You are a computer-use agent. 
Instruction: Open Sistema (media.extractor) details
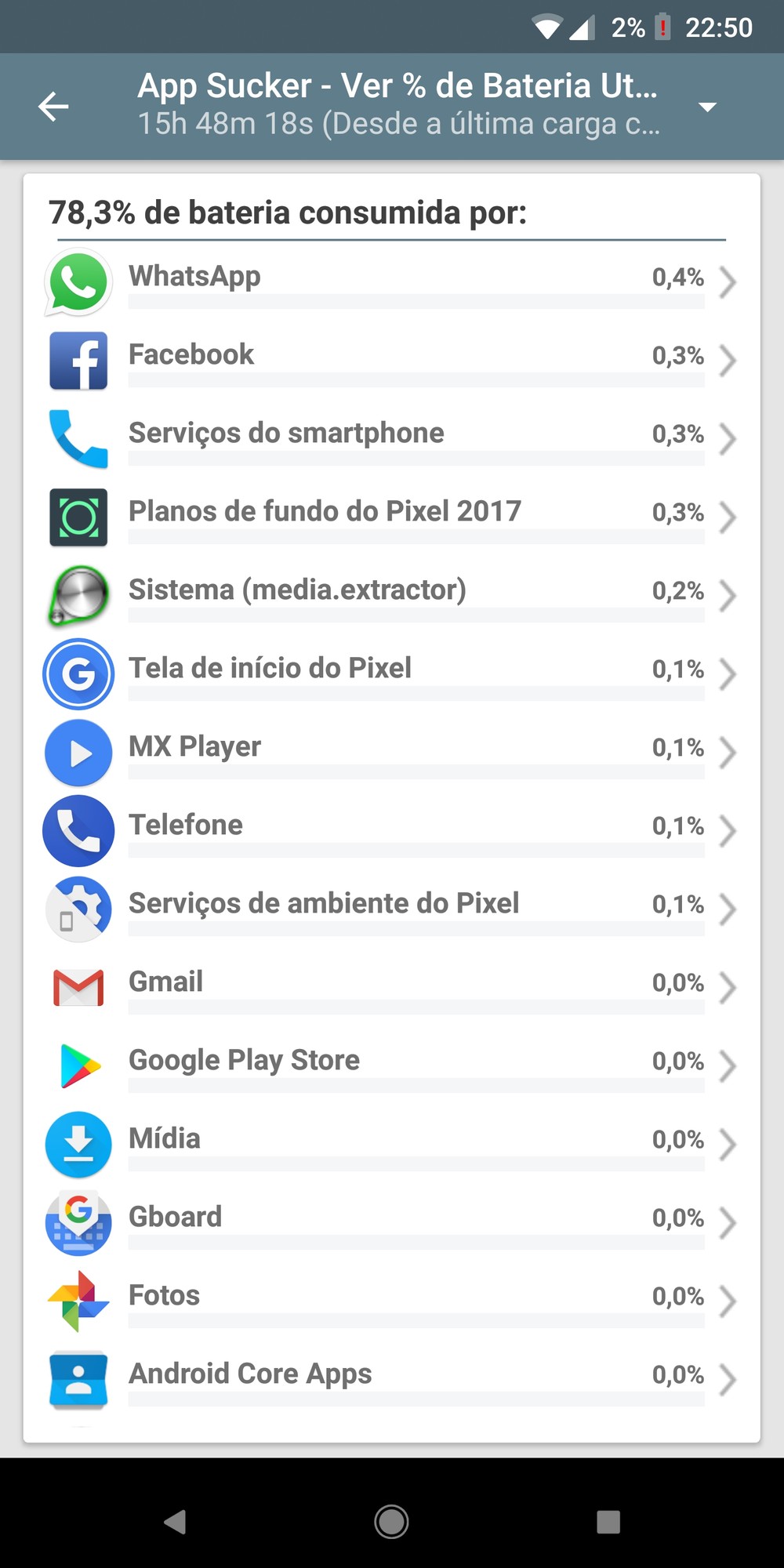click(x=392, y=595)
